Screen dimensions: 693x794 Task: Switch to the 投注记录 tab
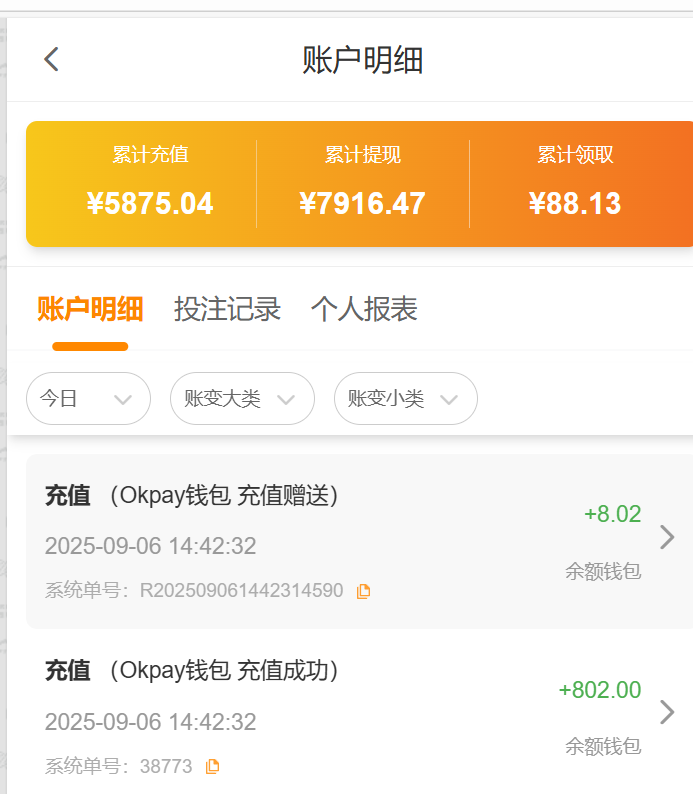227,309
